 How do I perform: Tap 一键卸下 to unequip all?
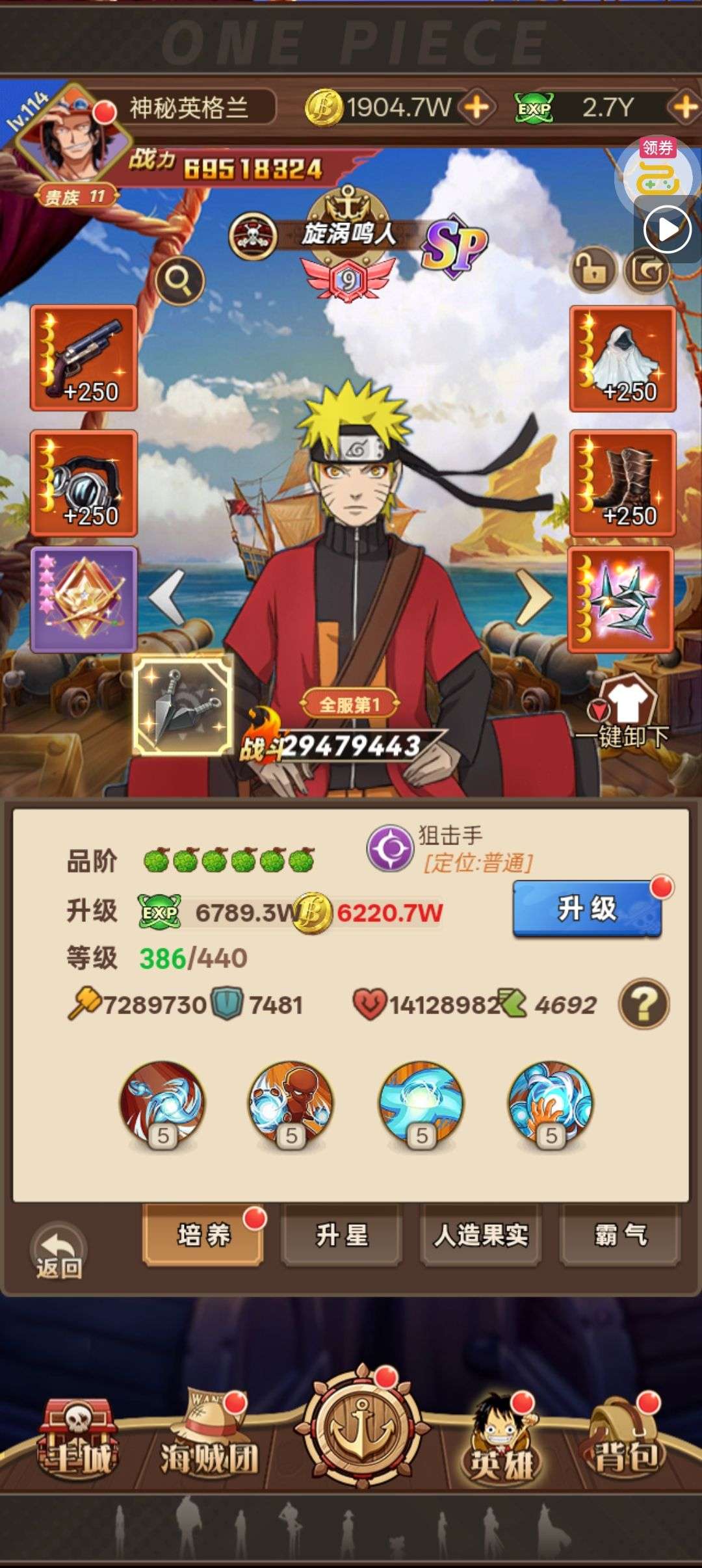pyautogui.click(x=621, y=714)
